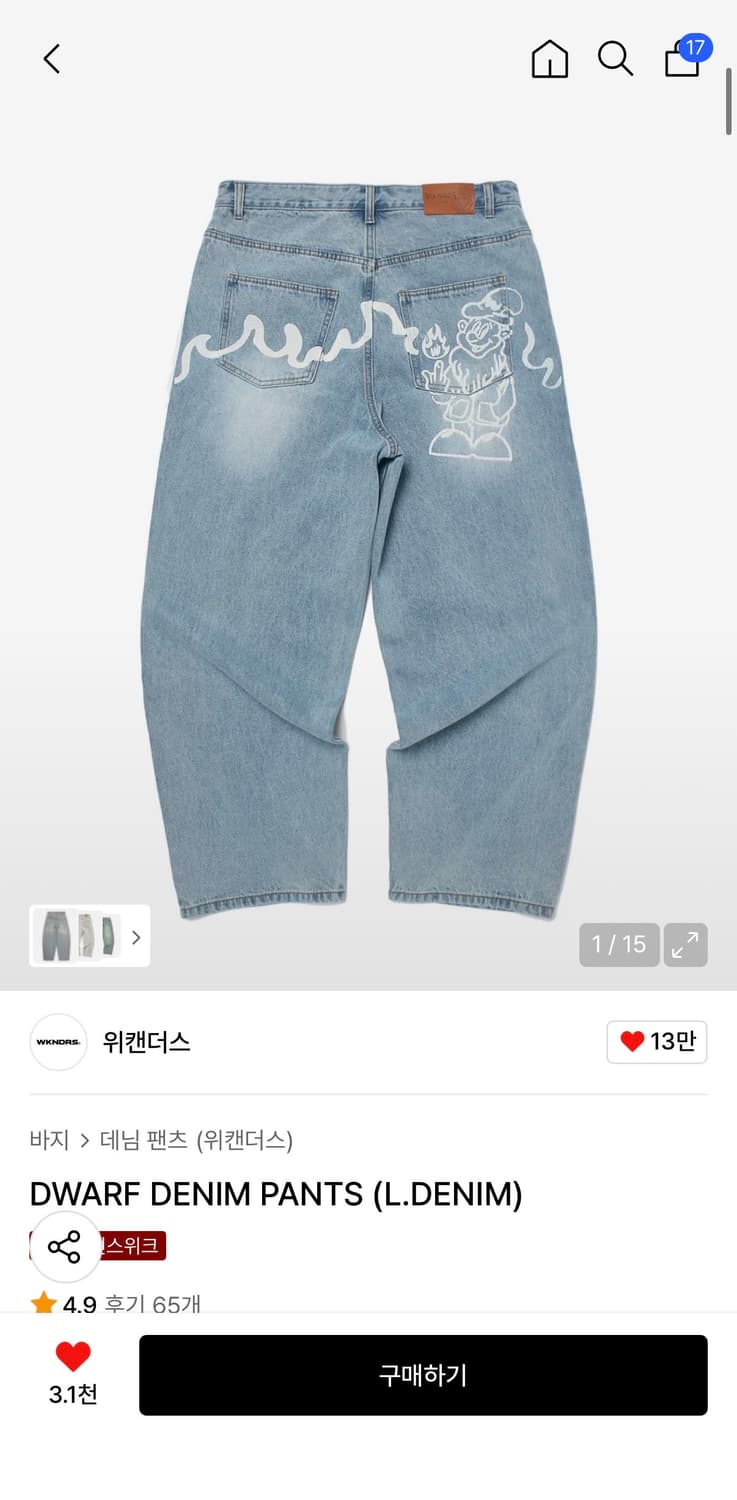The width and height of the screenshot is (737, 1500).
Task: Tap the 구매하기 purchase button
Action: 424,1376
